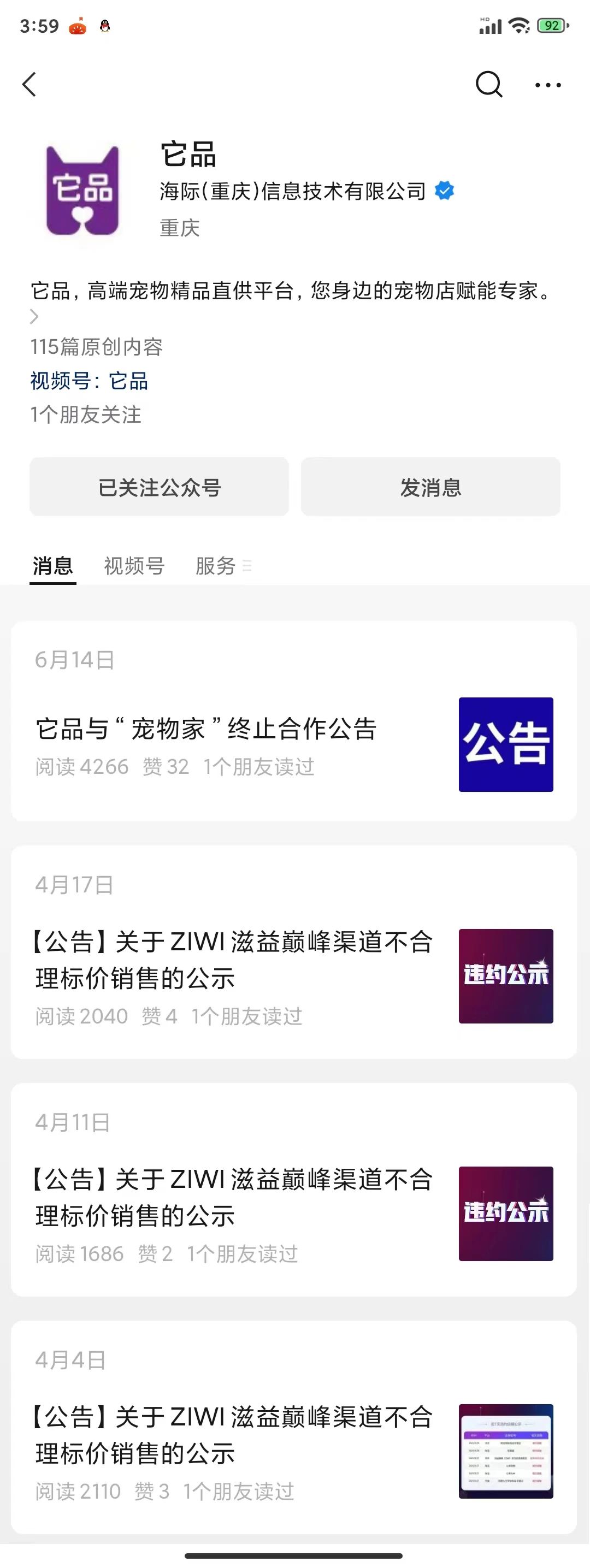Screen dimensions: 590x1568
Task: Open the 视频号: 它品 channel link
Action: (x=90, y=381)
